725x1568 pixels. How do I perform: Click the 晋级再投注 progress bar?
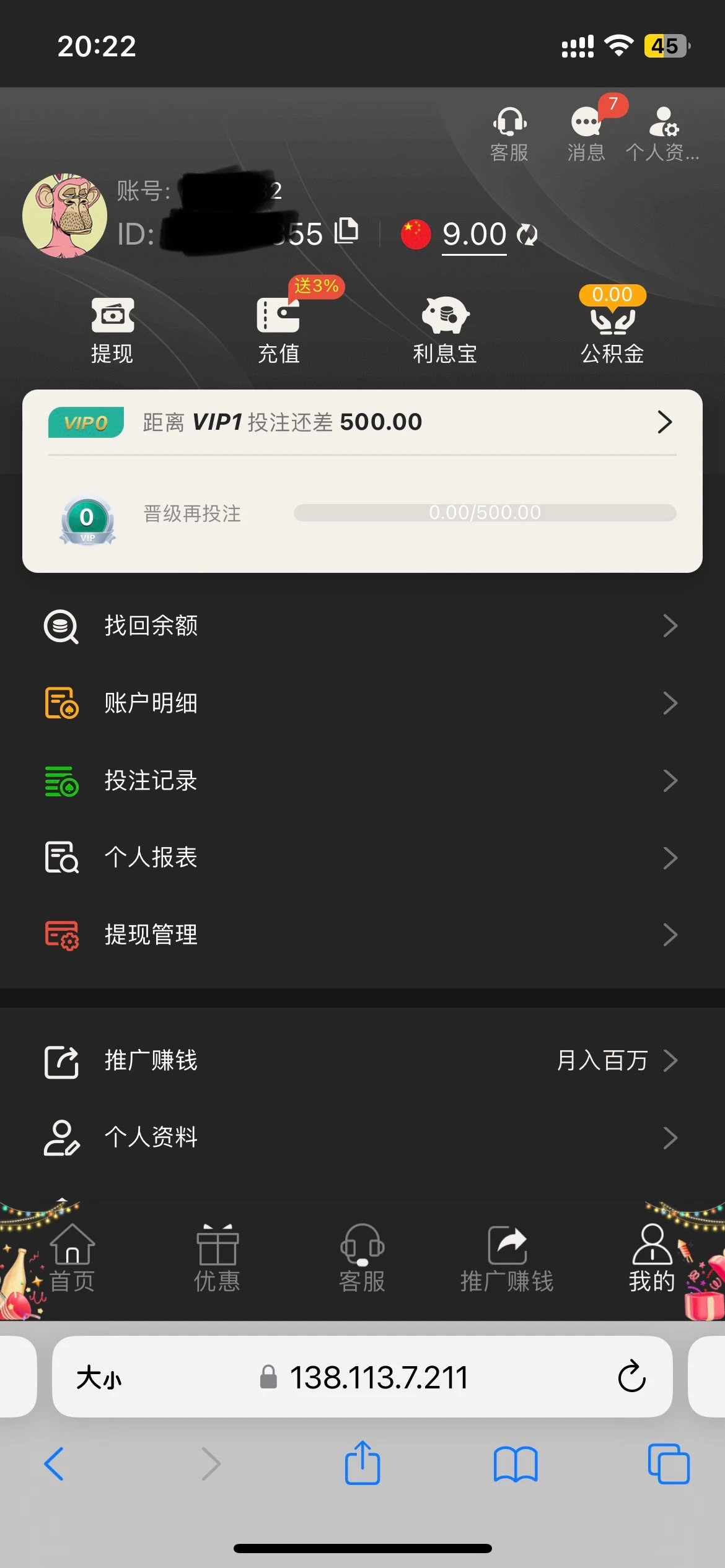[x=485, y=512]
